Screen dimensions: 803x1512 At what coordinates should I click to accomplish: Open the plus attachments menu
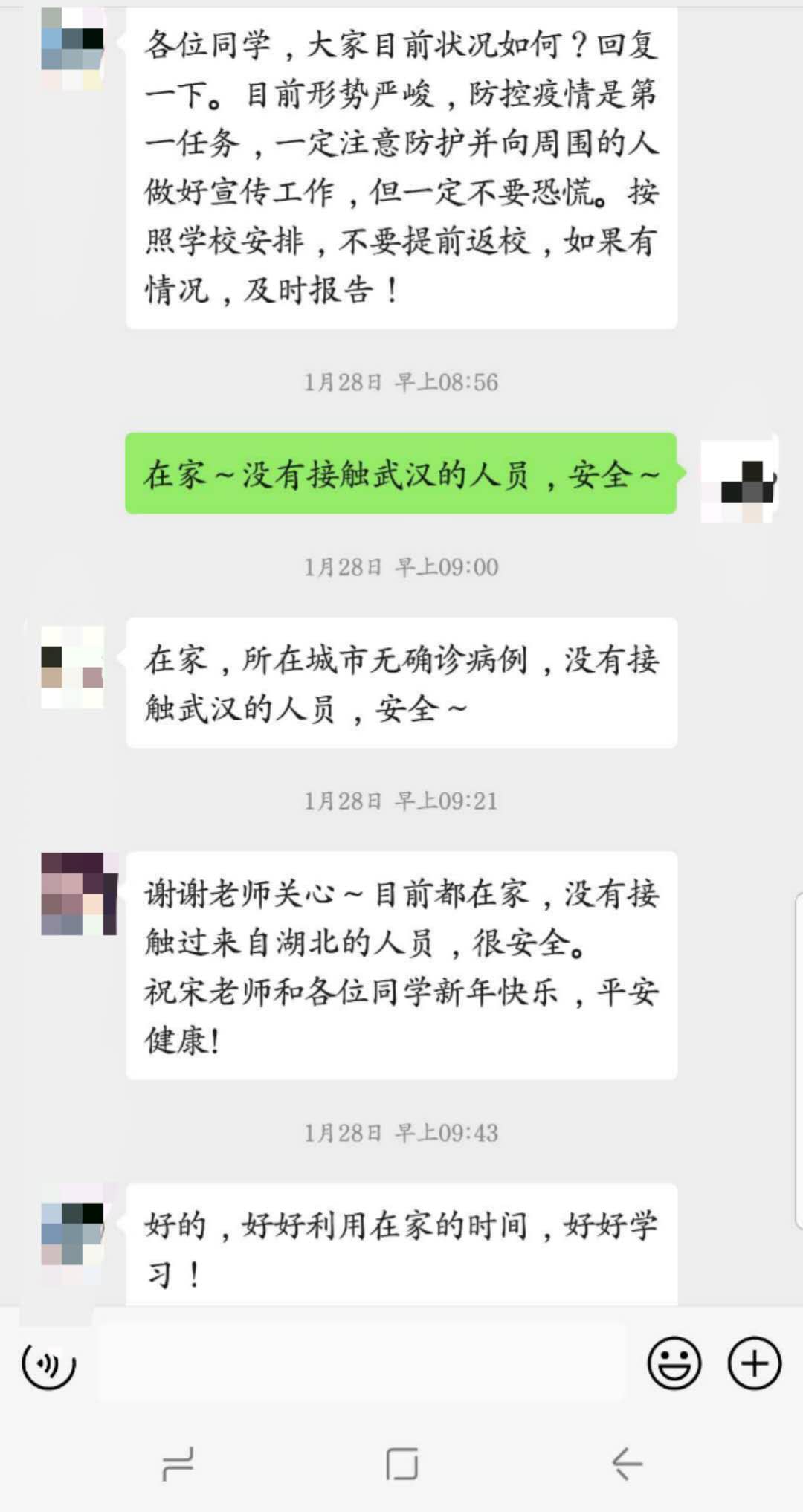[754, 1363]
